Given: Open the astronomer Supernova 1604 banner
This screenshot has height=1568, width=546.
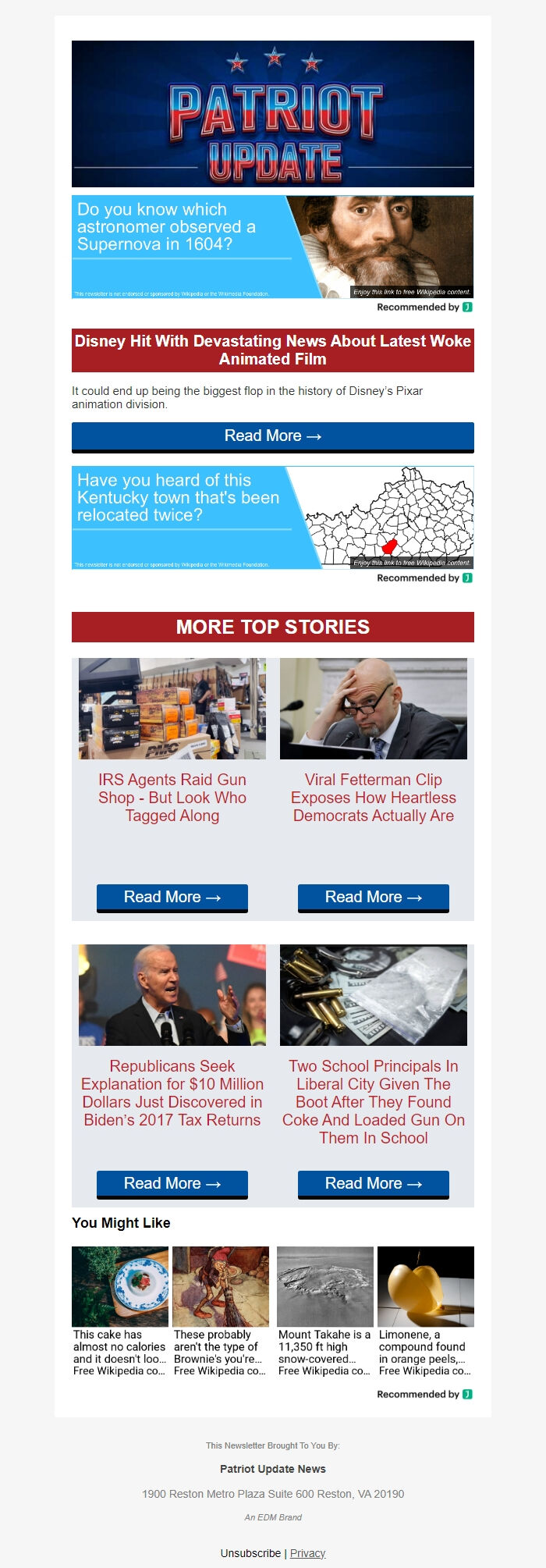Looking at the screenshot, I should [272, 247].
